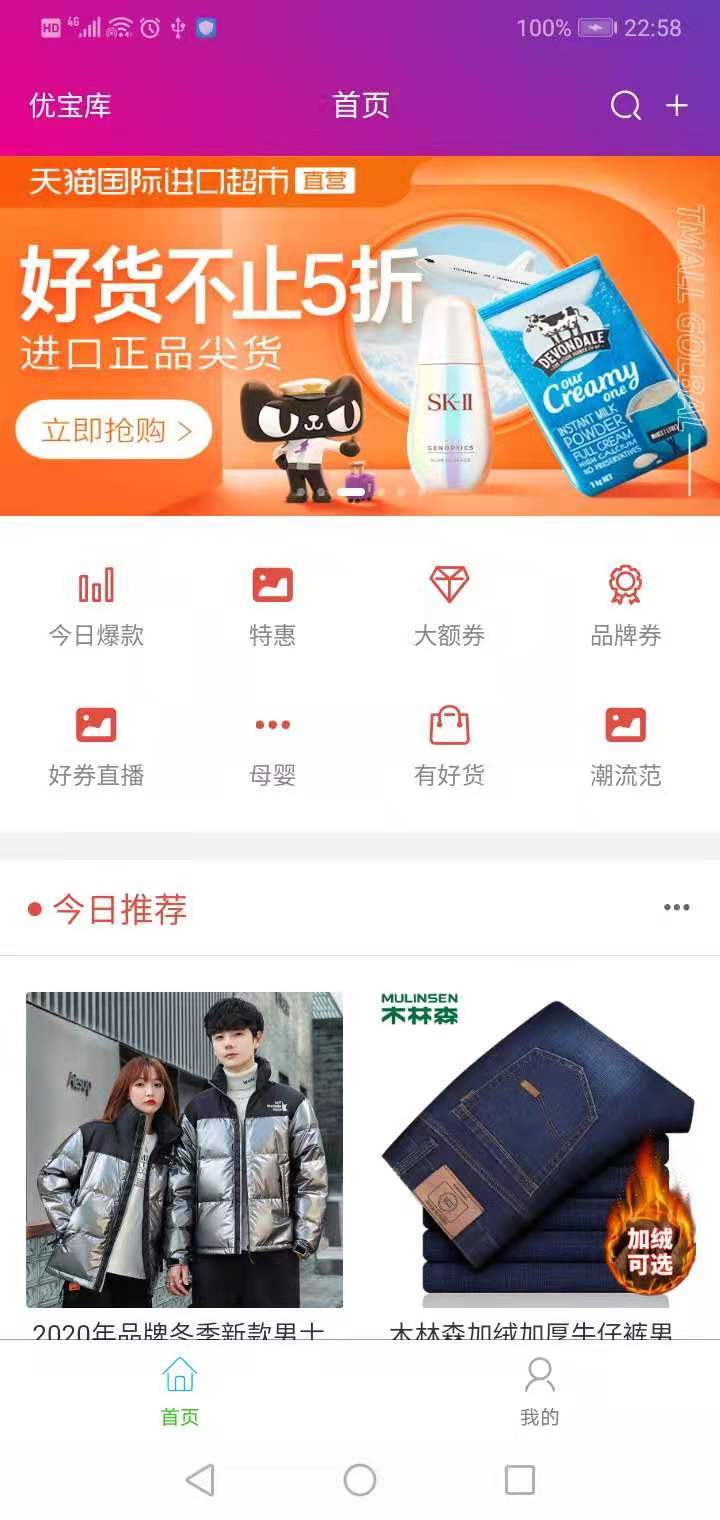Select 潮流范 category
Viewport: 720px width, 1520px height.
[625, 747]
